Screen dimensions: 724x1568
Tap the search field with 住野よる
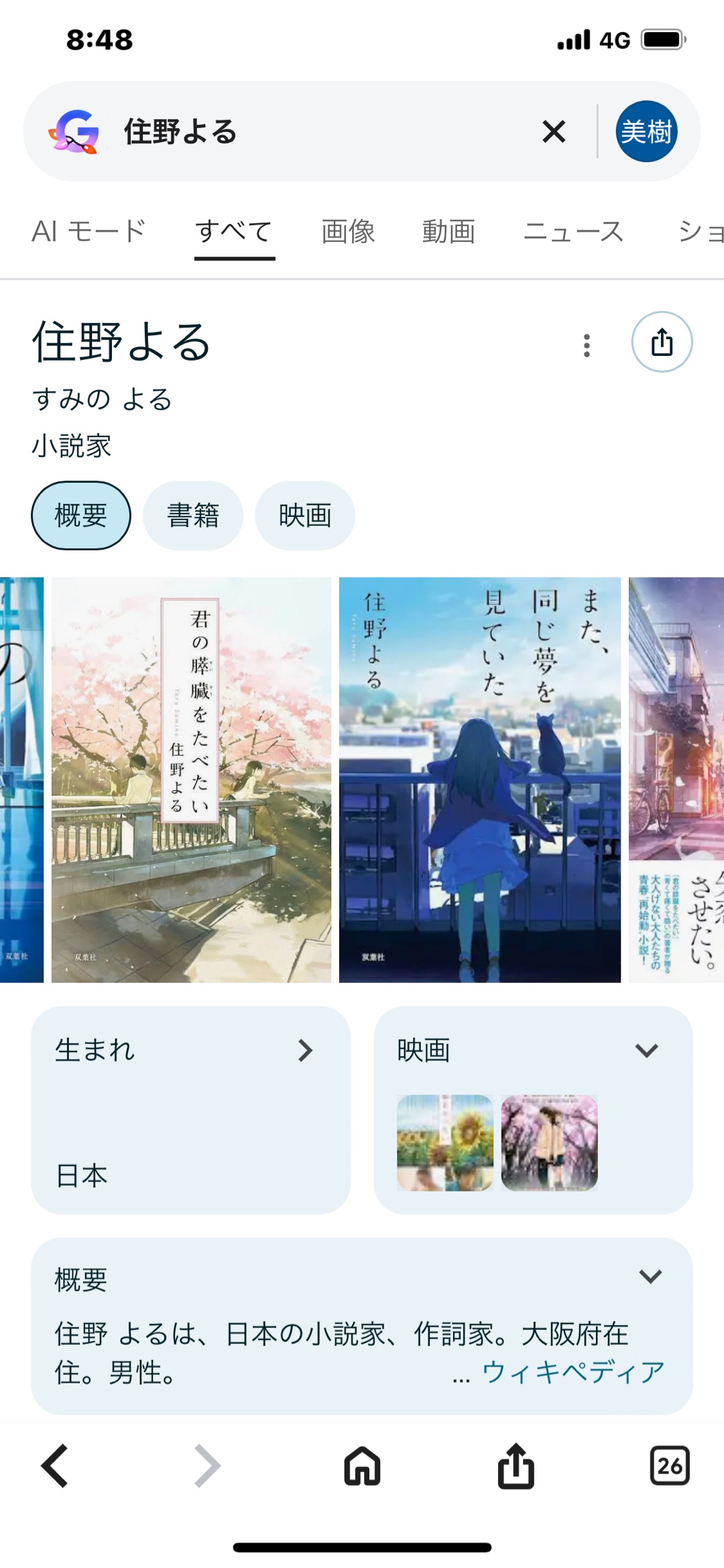(x=322, y=131)
